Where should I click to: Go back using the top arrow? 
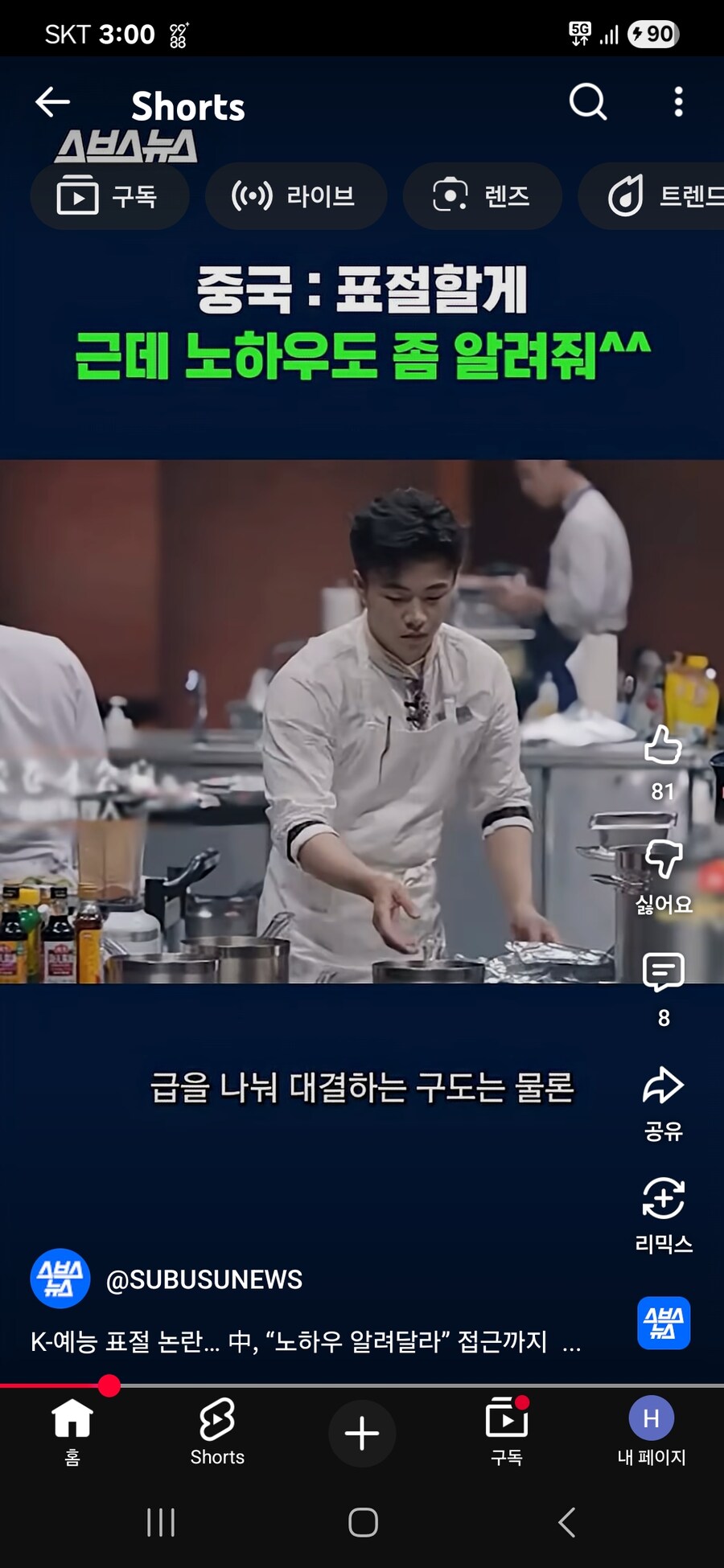[x=53, y=102]
